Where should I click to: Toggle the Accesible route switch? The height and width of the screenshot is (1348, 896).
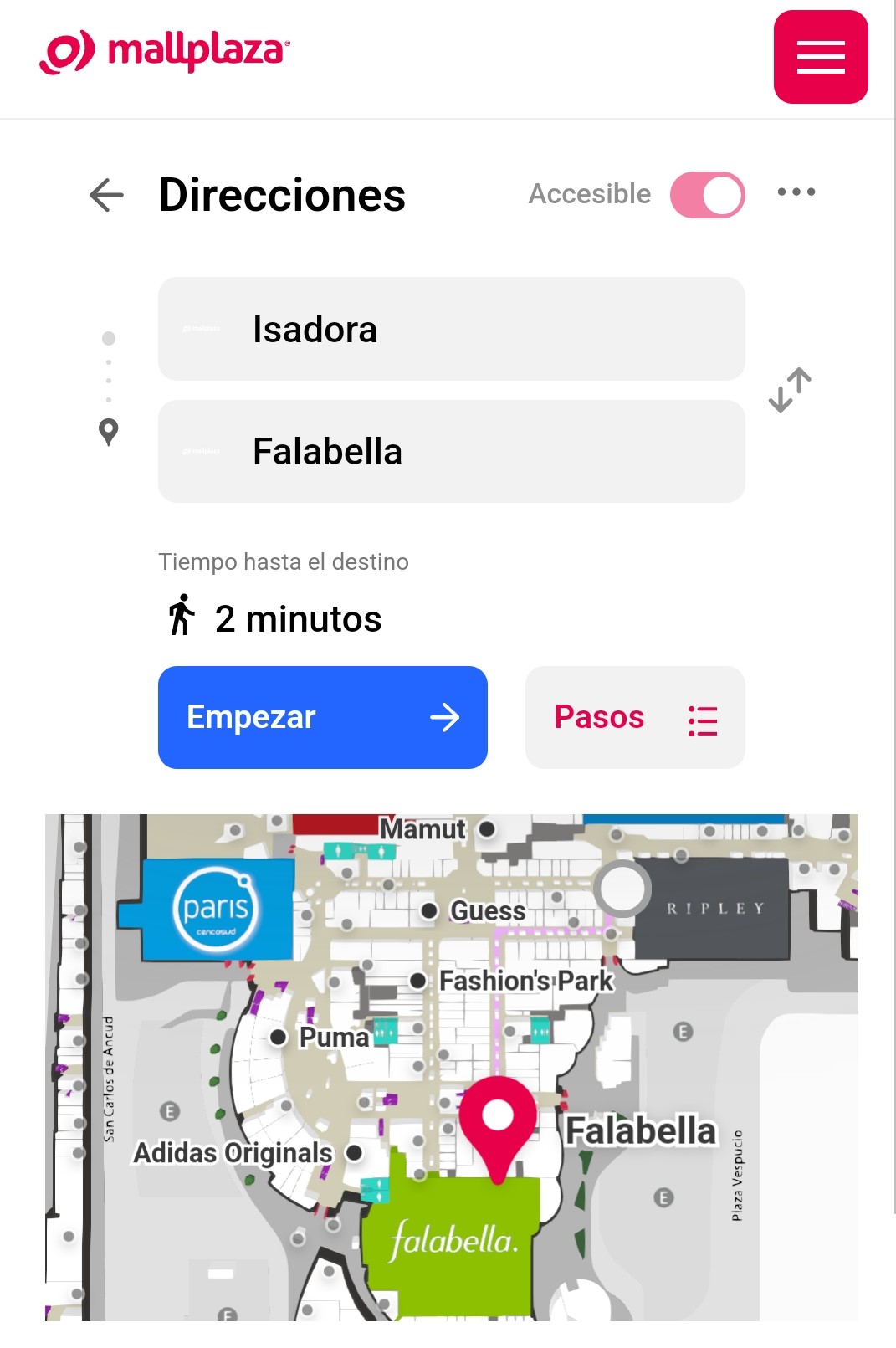coord(707,195)
